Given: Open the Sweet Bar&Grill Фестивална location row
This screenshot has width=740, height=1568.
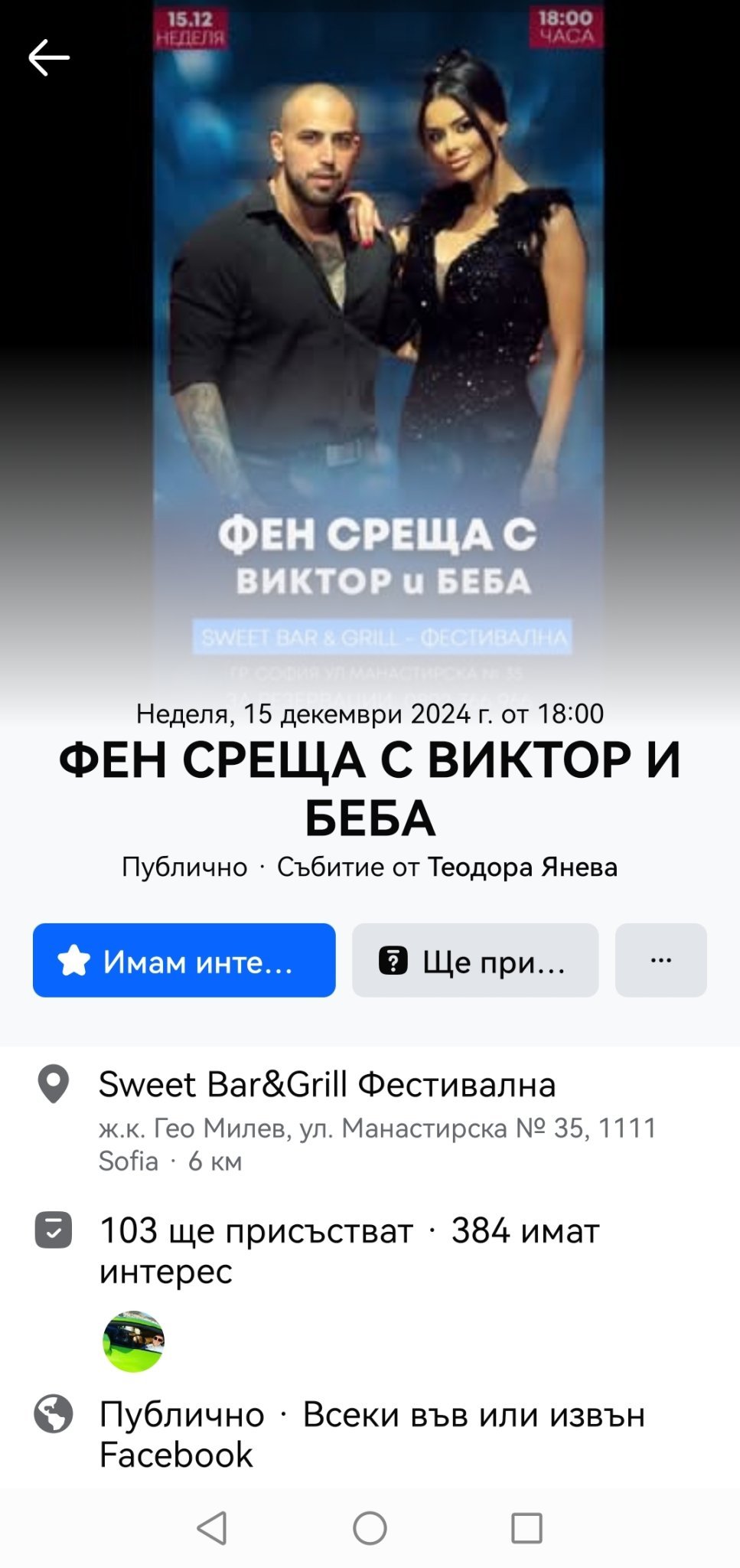Looking at the screenshot, I should pyautogui.click(x=327, y=1085).
